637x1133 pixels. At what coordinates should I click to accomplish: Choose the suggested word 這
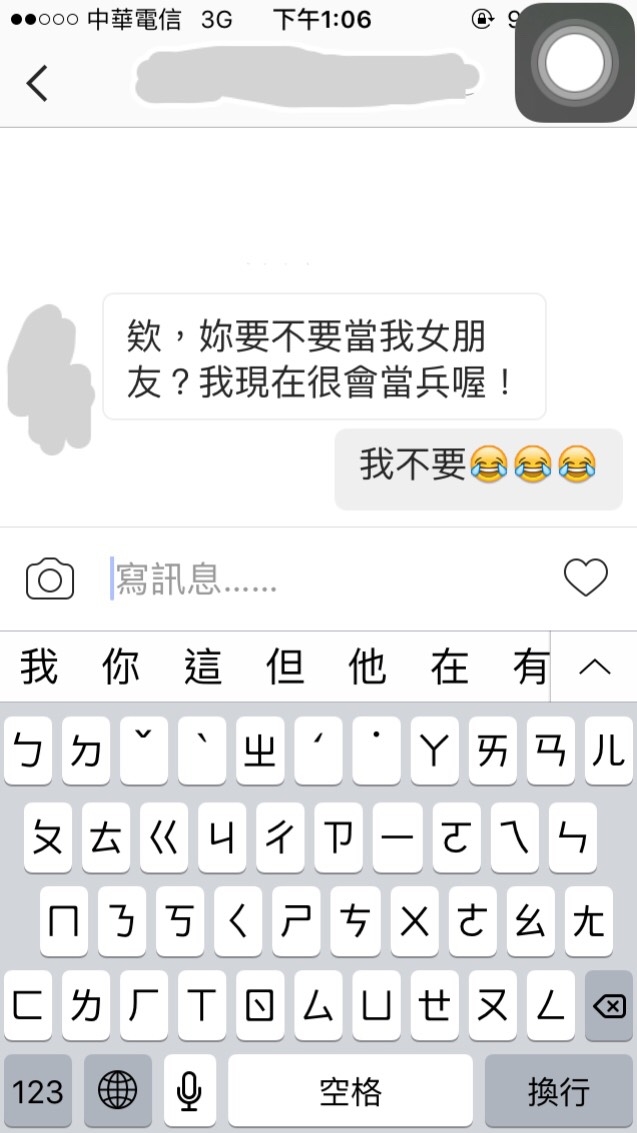(x=203, y=667)
